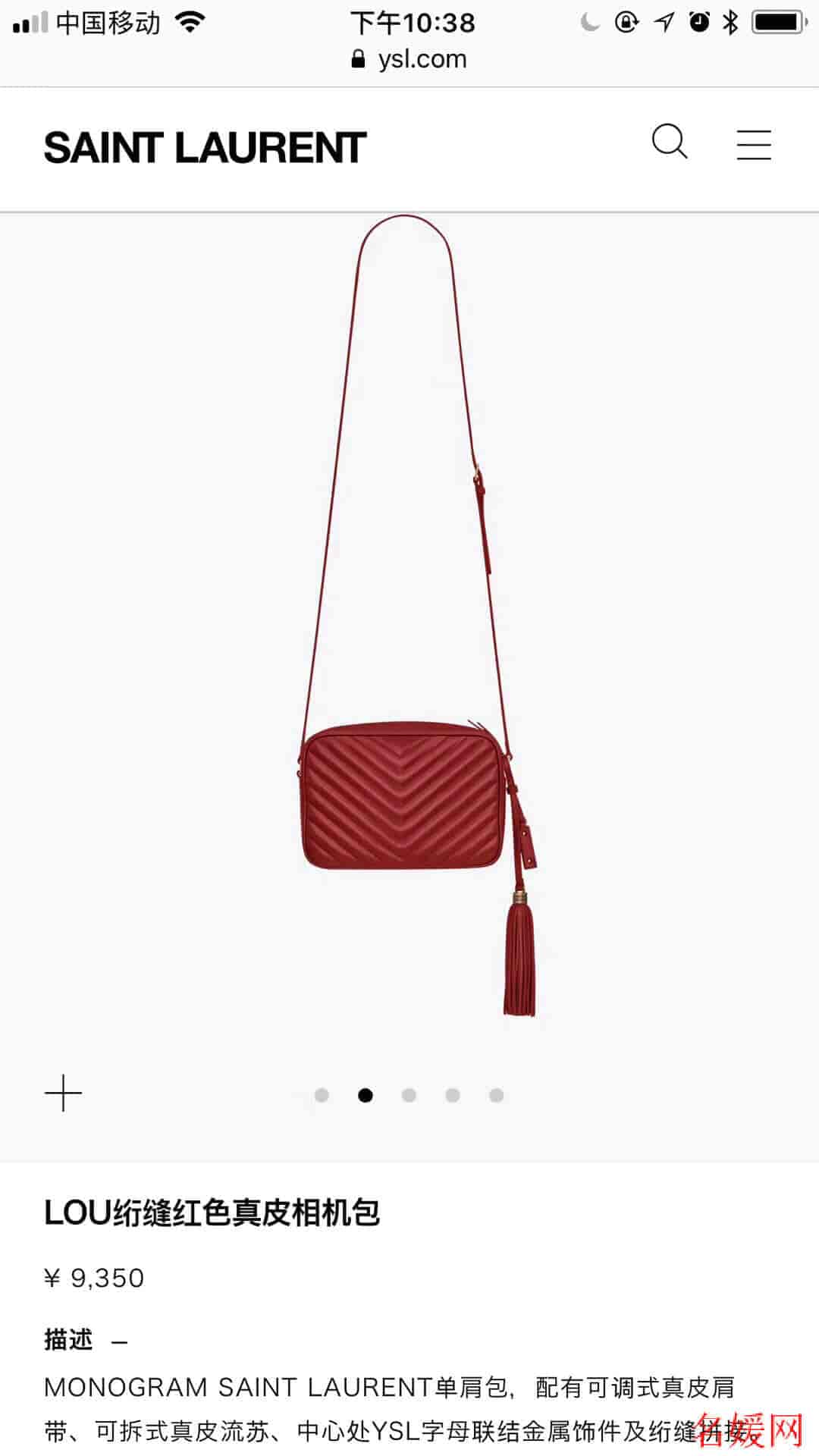Tap the plus icon to enlarge image

[x=63, y=1094]
